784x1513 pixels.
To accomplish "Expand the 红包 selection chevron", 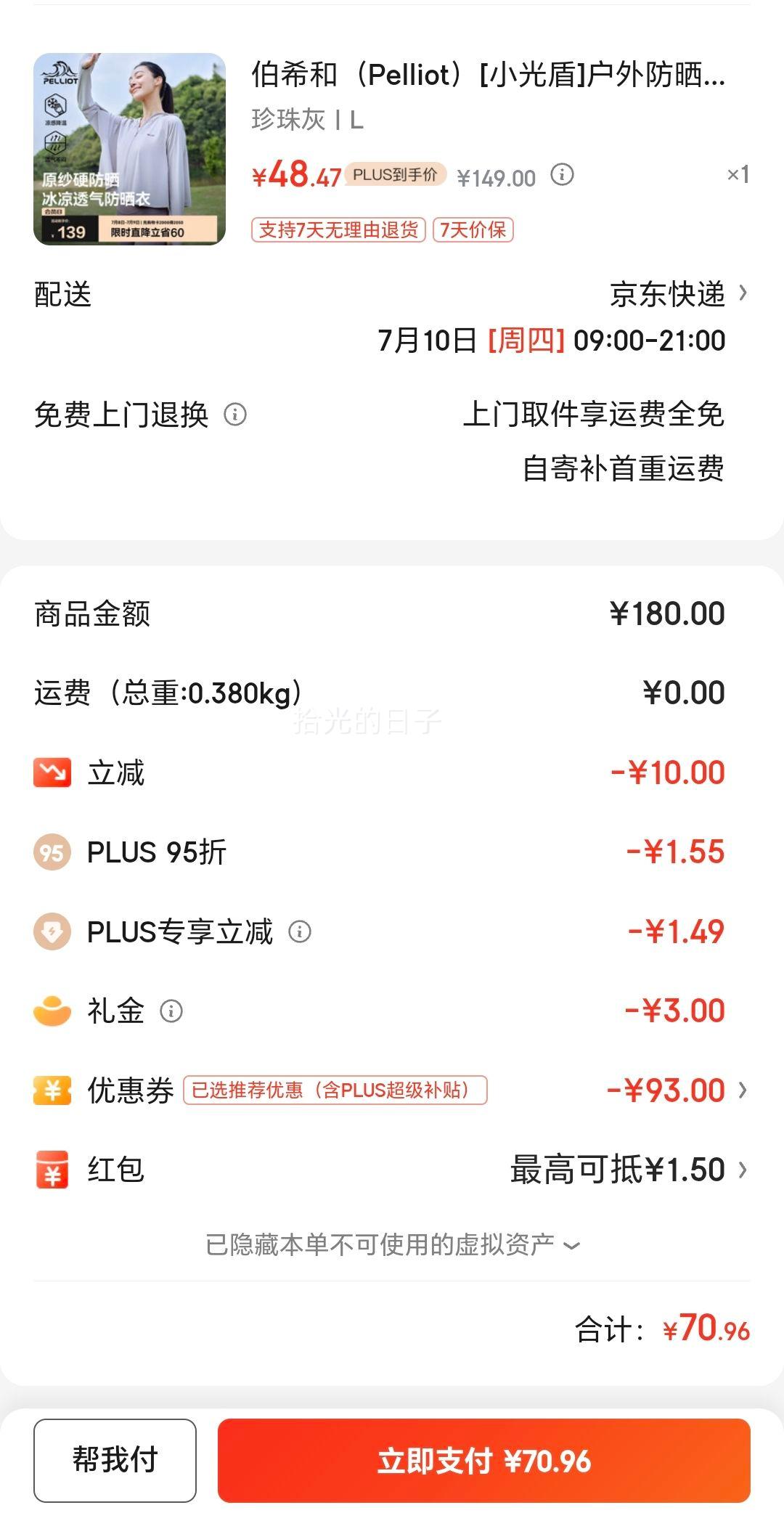I will 742,1167.
